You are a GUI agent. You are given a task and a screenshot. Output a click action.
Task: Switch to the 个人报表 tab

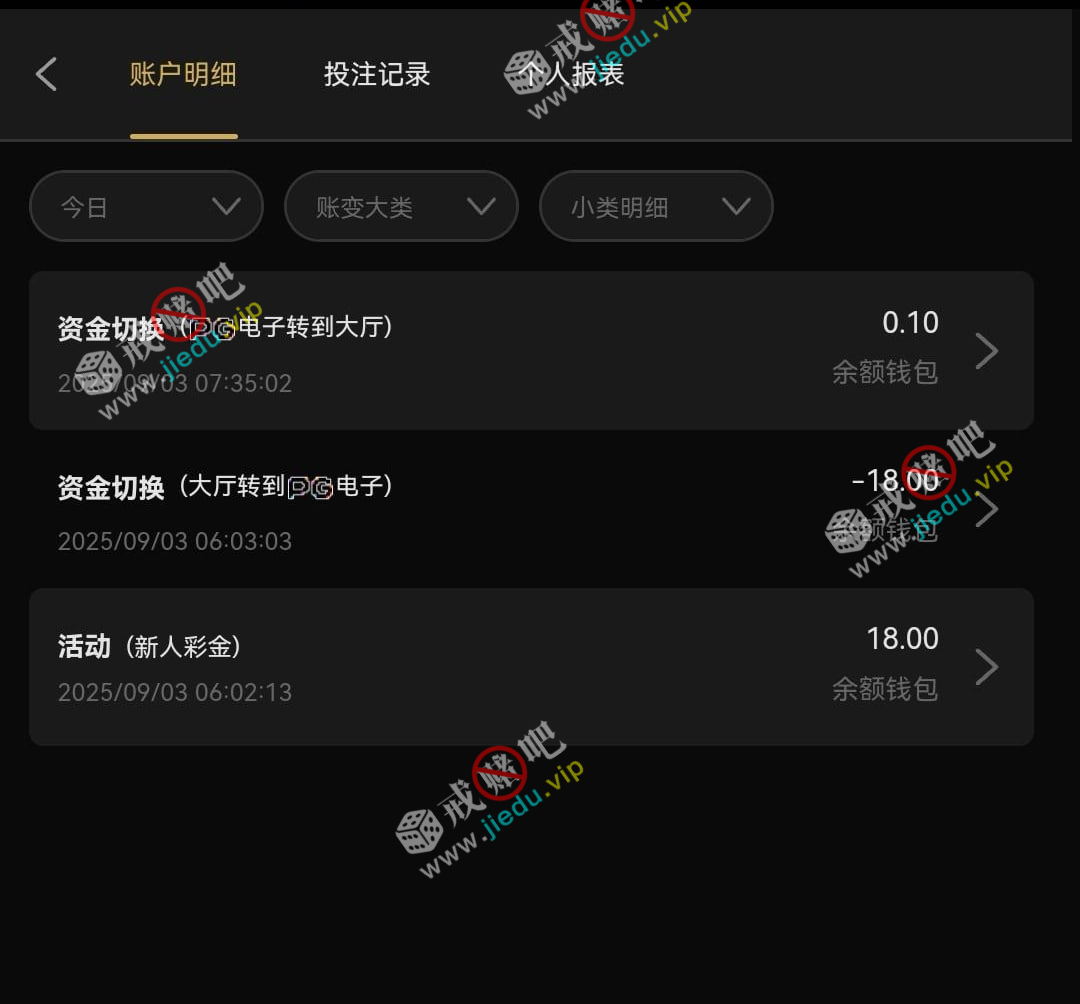[571, 75]
